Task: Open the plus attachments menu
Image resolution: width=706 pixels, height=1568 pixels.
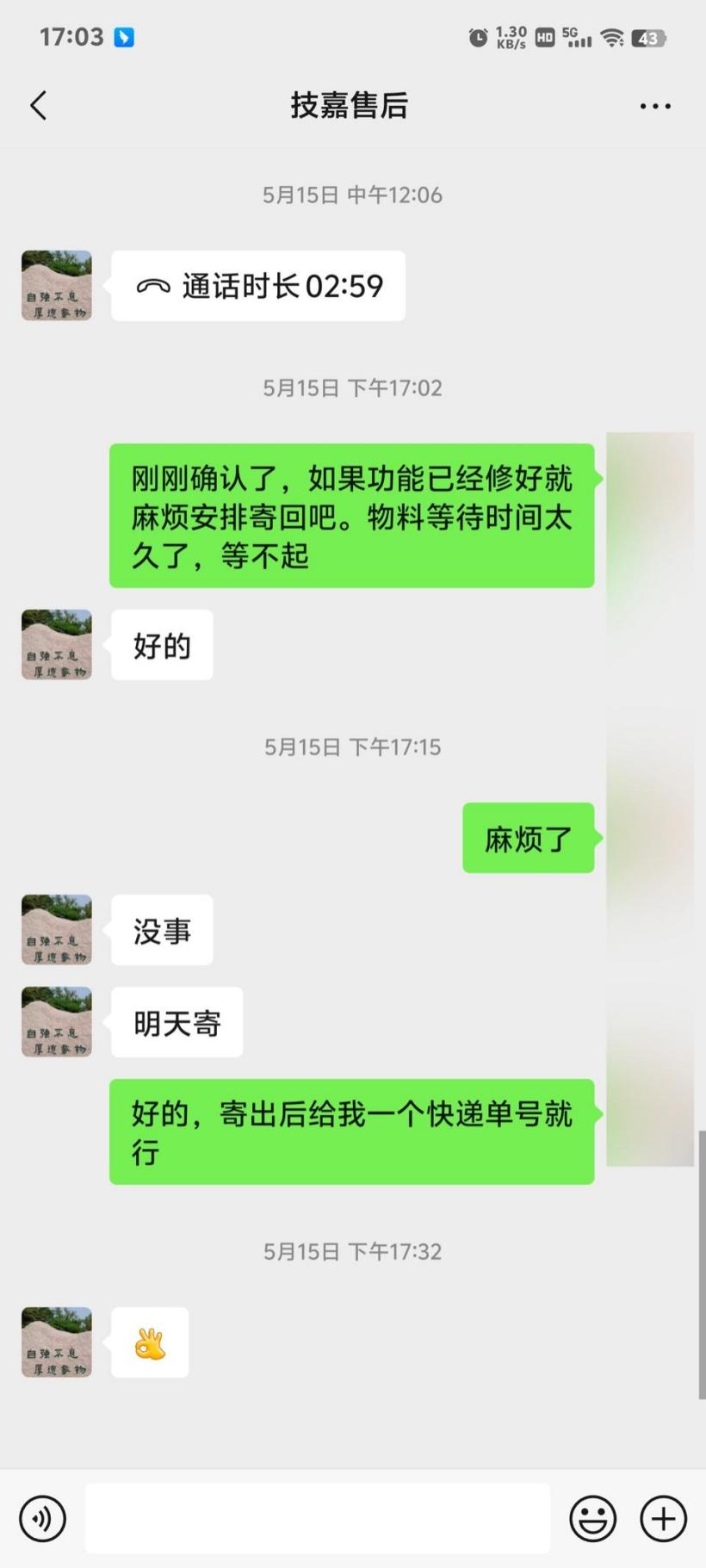Action: pos(663,1518)
